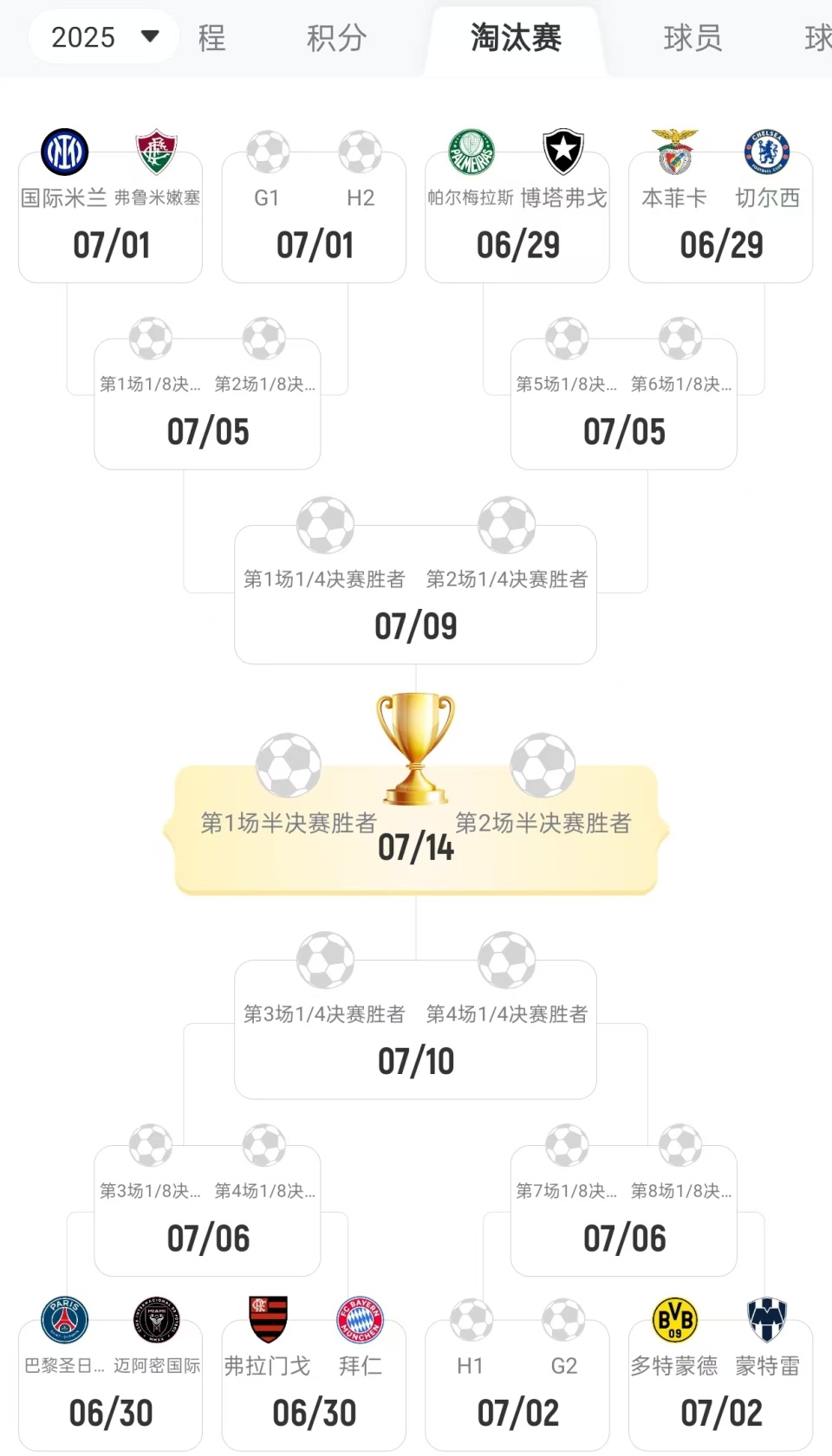This screenshot has width=832, height=1456.
Task: View the 多特蒙德 vs 蒙特雷 match
Action: [721, 1385]
